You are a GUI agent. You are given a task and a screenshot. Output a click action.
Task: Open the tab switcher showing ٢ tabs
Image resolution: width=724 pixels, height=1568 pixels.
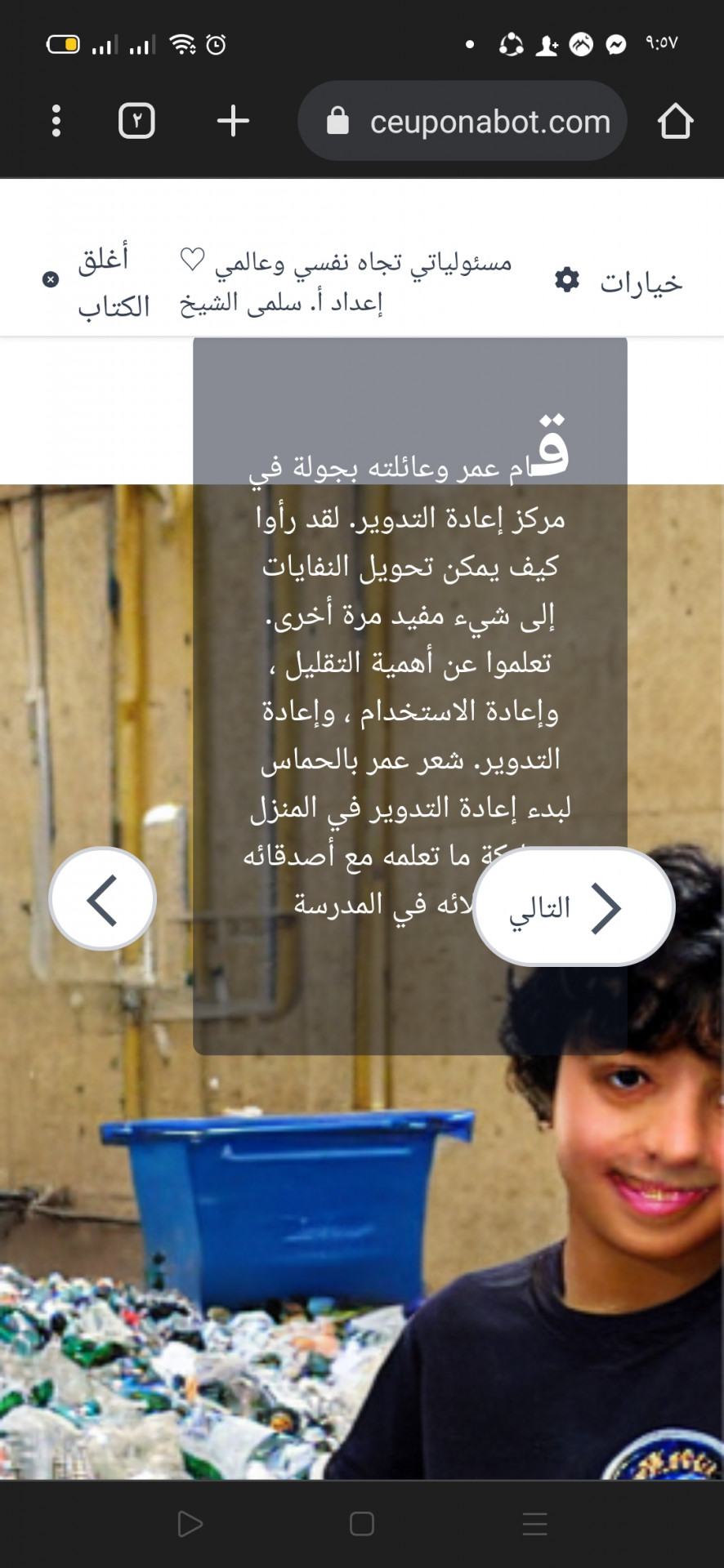click(x=136, y=121)
